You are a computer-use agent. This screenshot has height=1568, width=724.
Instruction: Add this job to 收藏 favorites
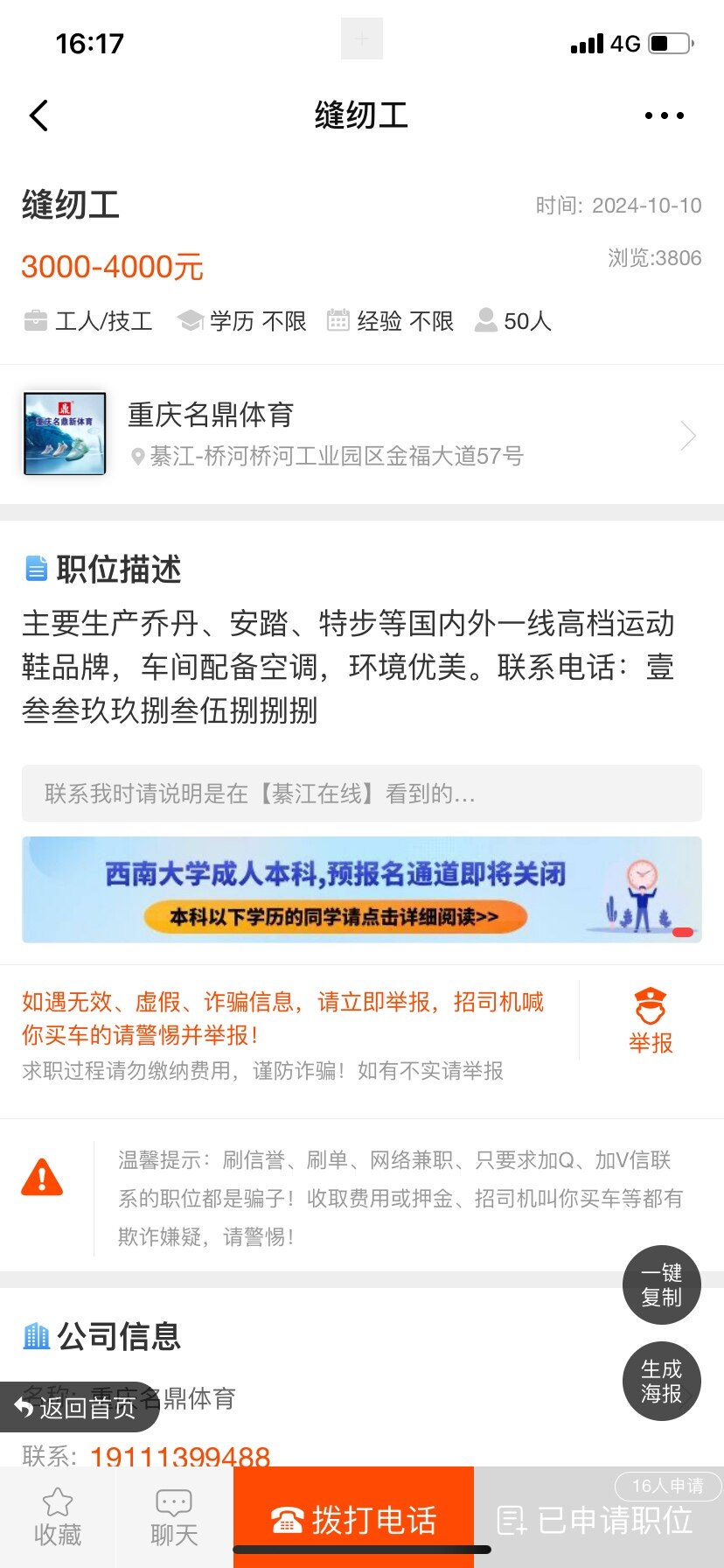(x=58, y=1517)
